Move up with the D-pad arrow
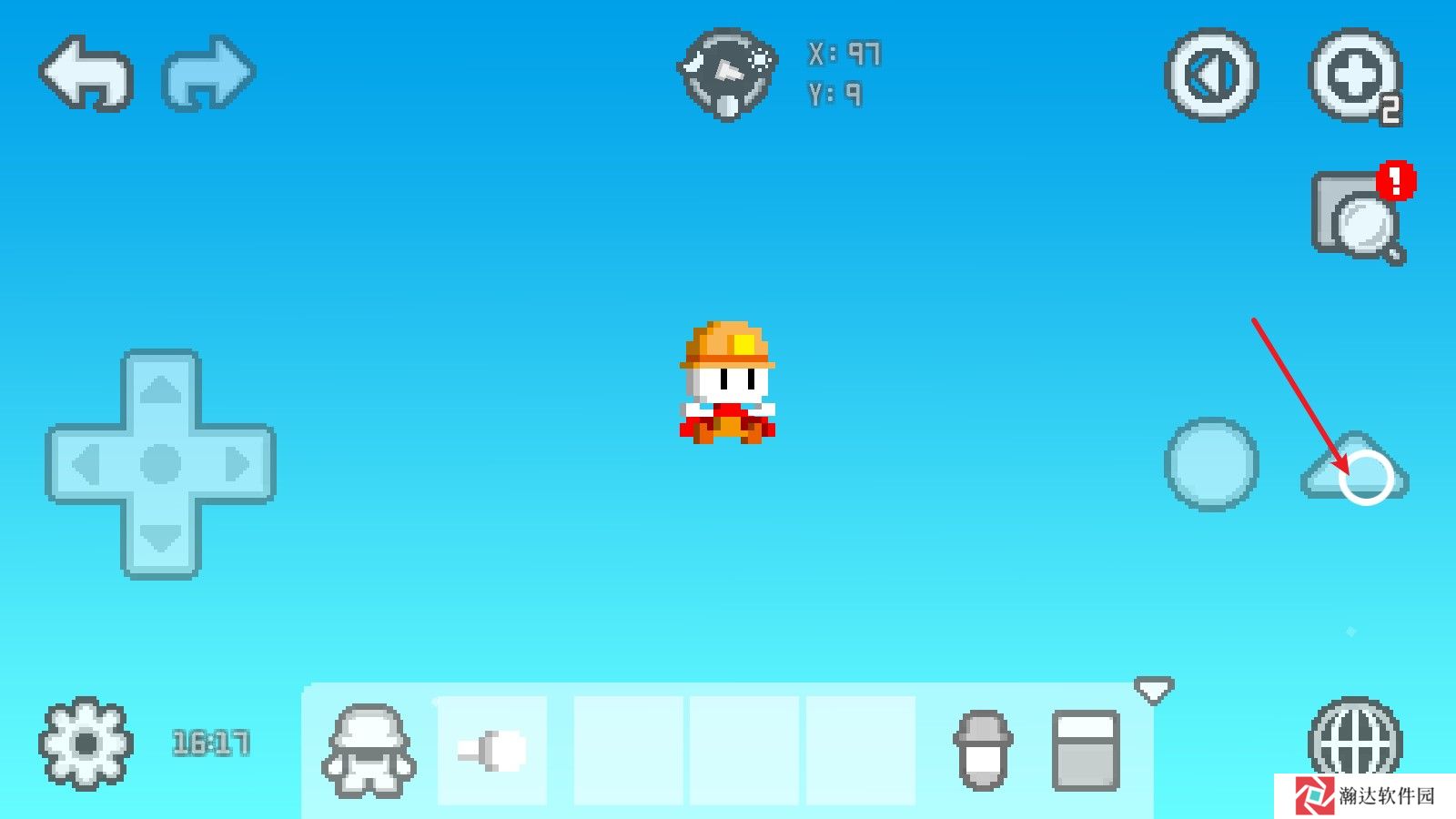1456x819 pixels. (161, 389)
